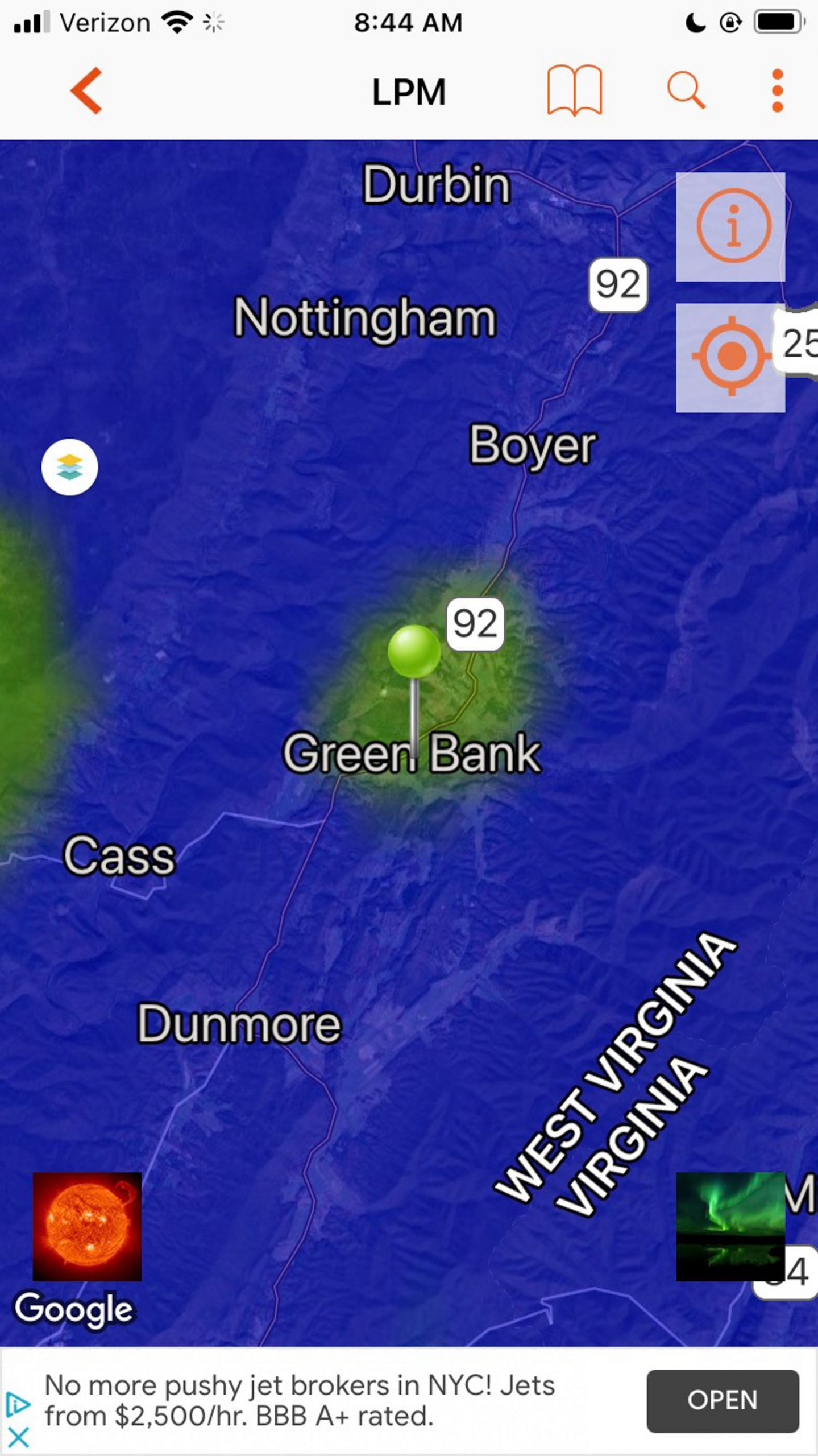
Task: Open the three-dot overflow menu
Action: point(777,91)
